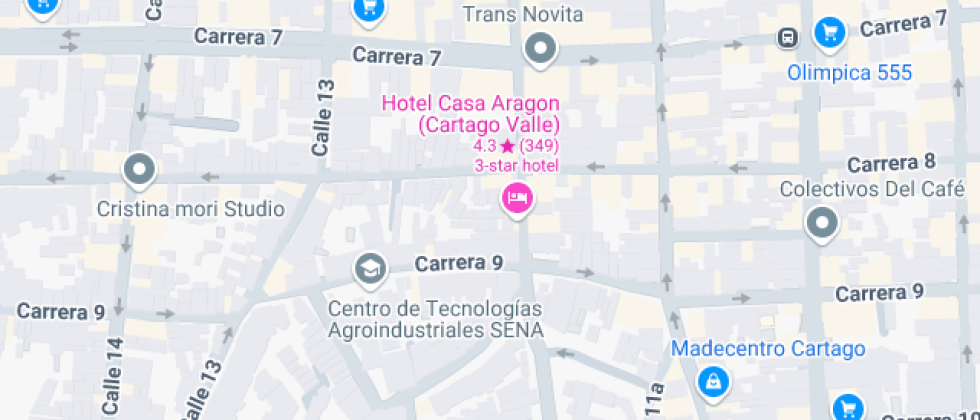Open the Olimpica 555 store marker
Image resolution: width=980 pixels, height=420 pixels.
click(829, 33)
